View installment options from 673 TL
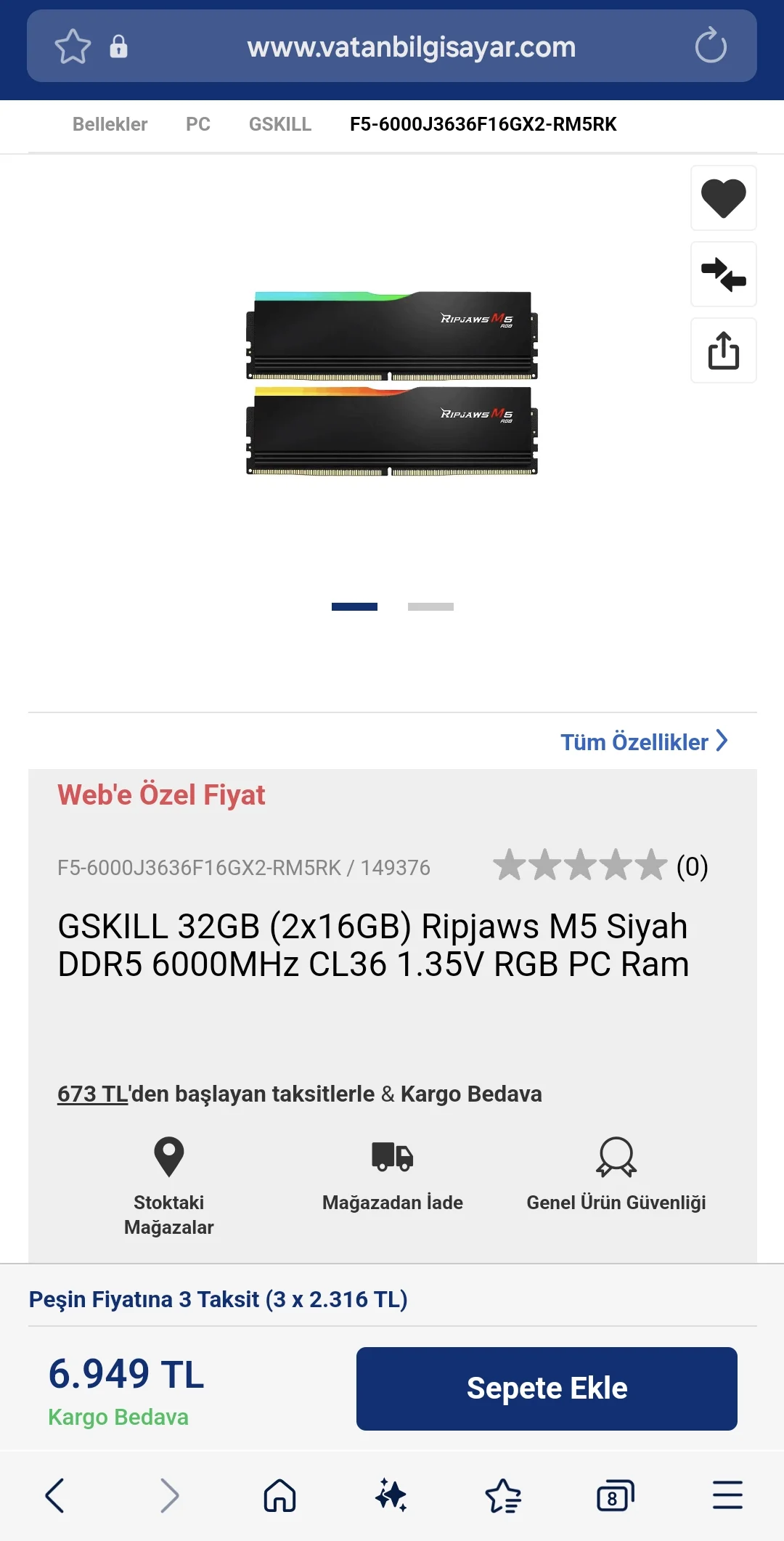Image resolution: width=784 pixels, height=1541 pixels. [x=93, y=1094]
